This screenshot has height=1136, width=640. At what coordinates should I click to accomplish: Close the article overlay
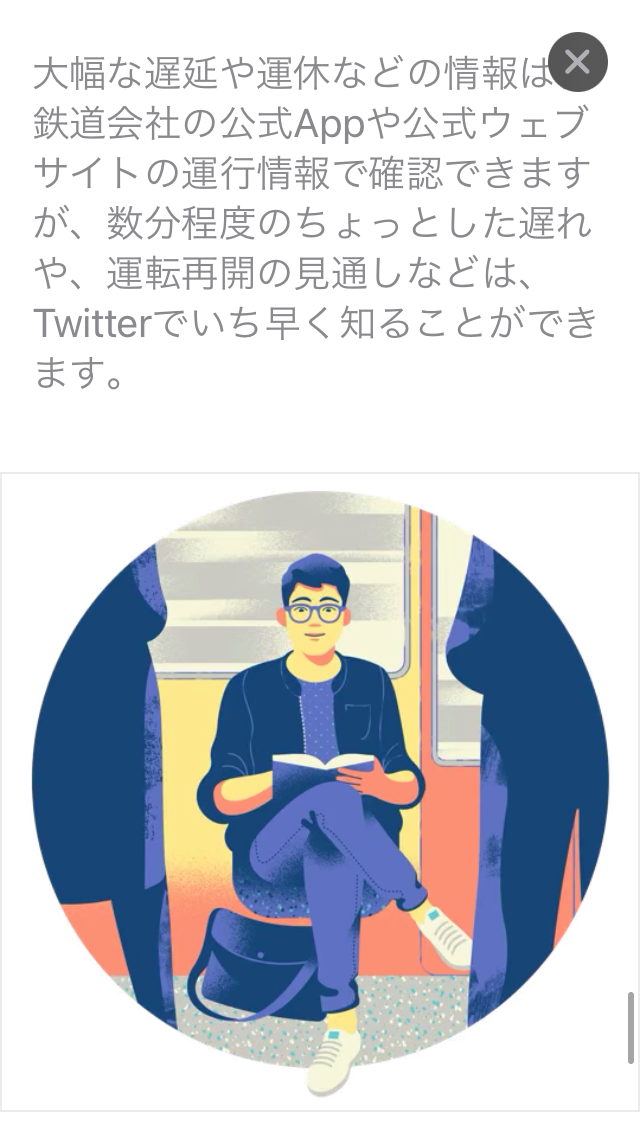pyautogui.click(x=578, y=62)
